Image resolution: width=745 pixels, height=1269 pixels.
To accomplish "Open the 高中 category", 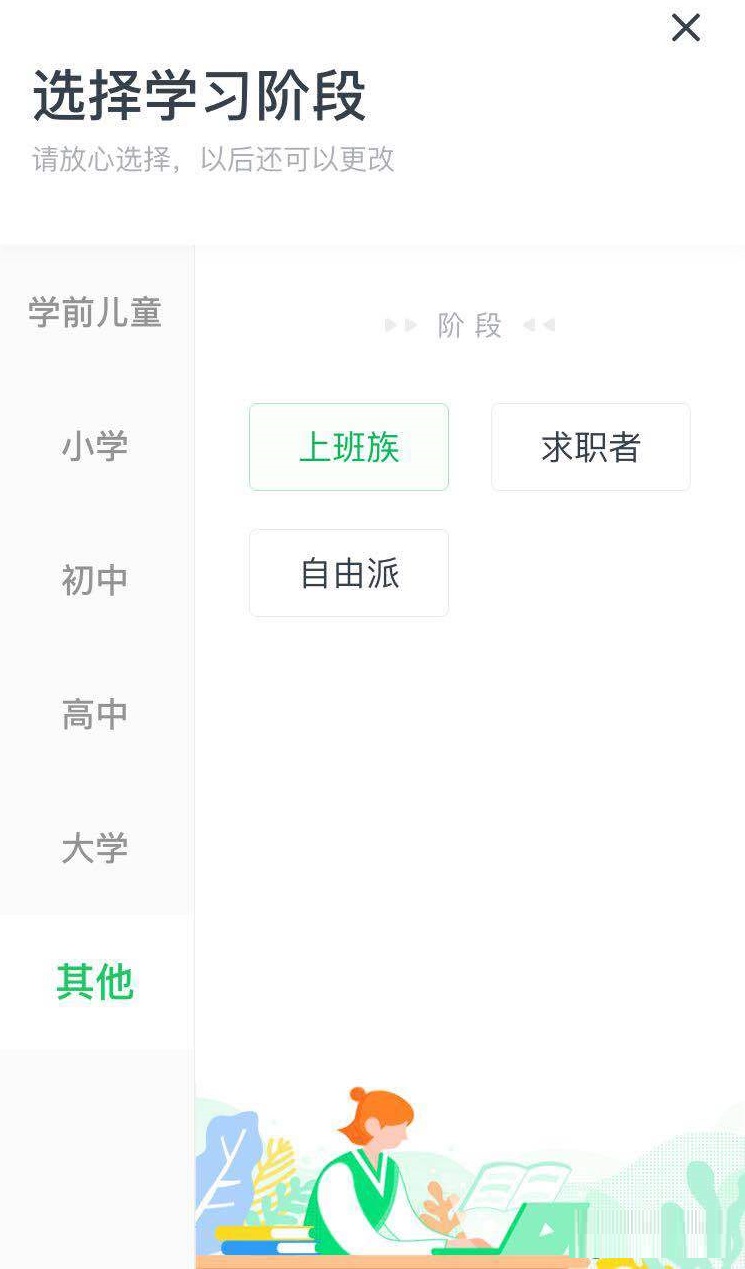I will click(95, 714).
